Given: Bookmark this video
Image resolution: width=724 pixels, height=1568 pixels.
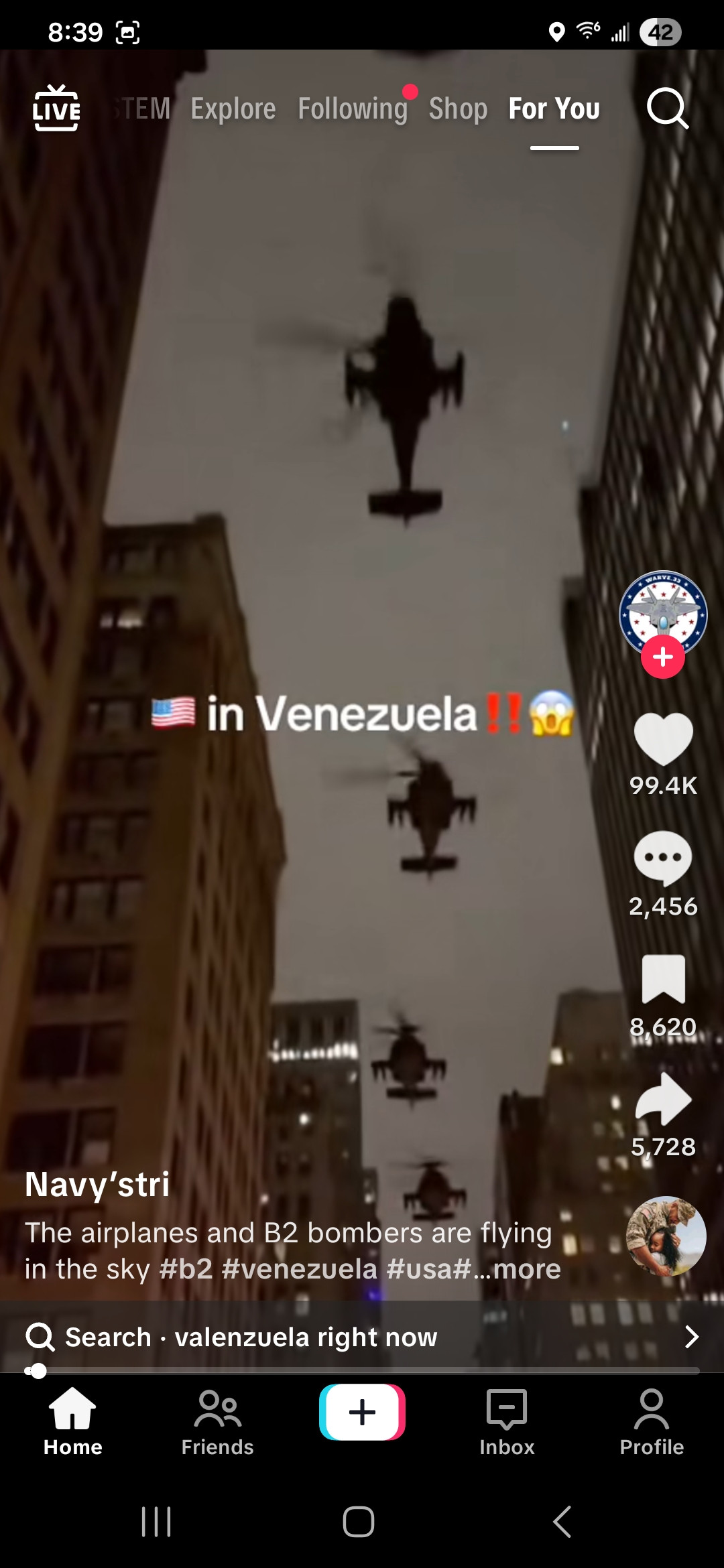Looking at the screenshot, I should click(x=663, y=980).
